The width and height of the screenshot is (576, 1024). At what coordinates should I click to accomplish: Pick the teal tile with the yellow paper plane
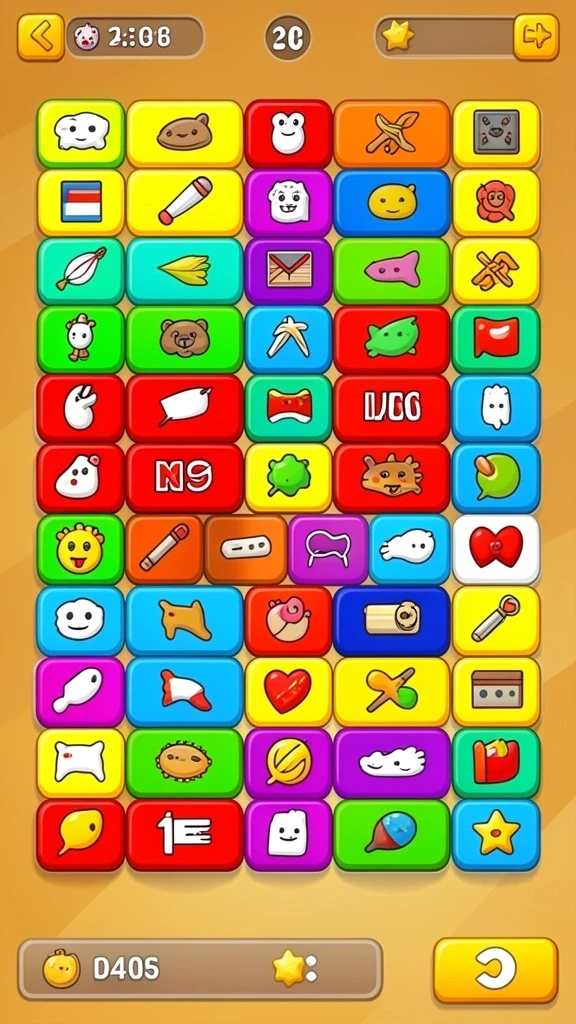[184, 270]
